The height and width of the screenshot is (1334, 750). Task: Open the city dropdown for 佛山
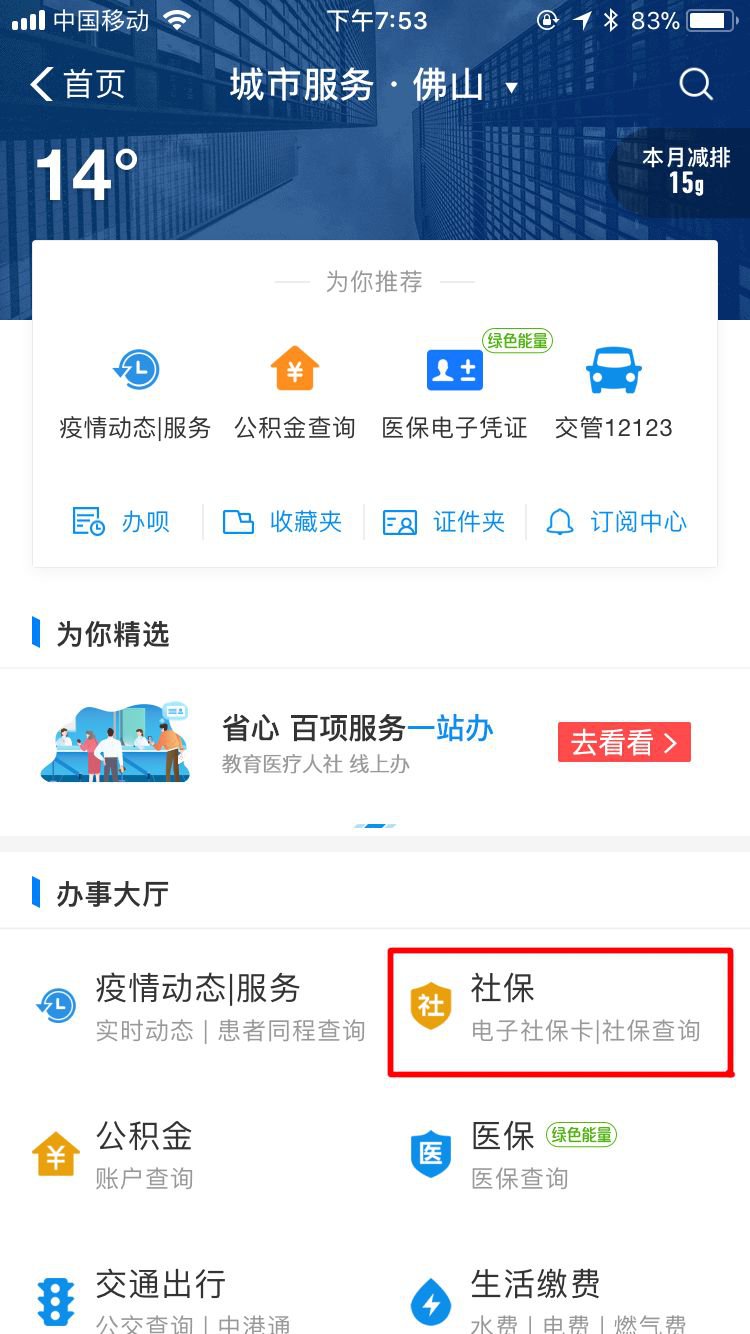click(x=510, y=88)
